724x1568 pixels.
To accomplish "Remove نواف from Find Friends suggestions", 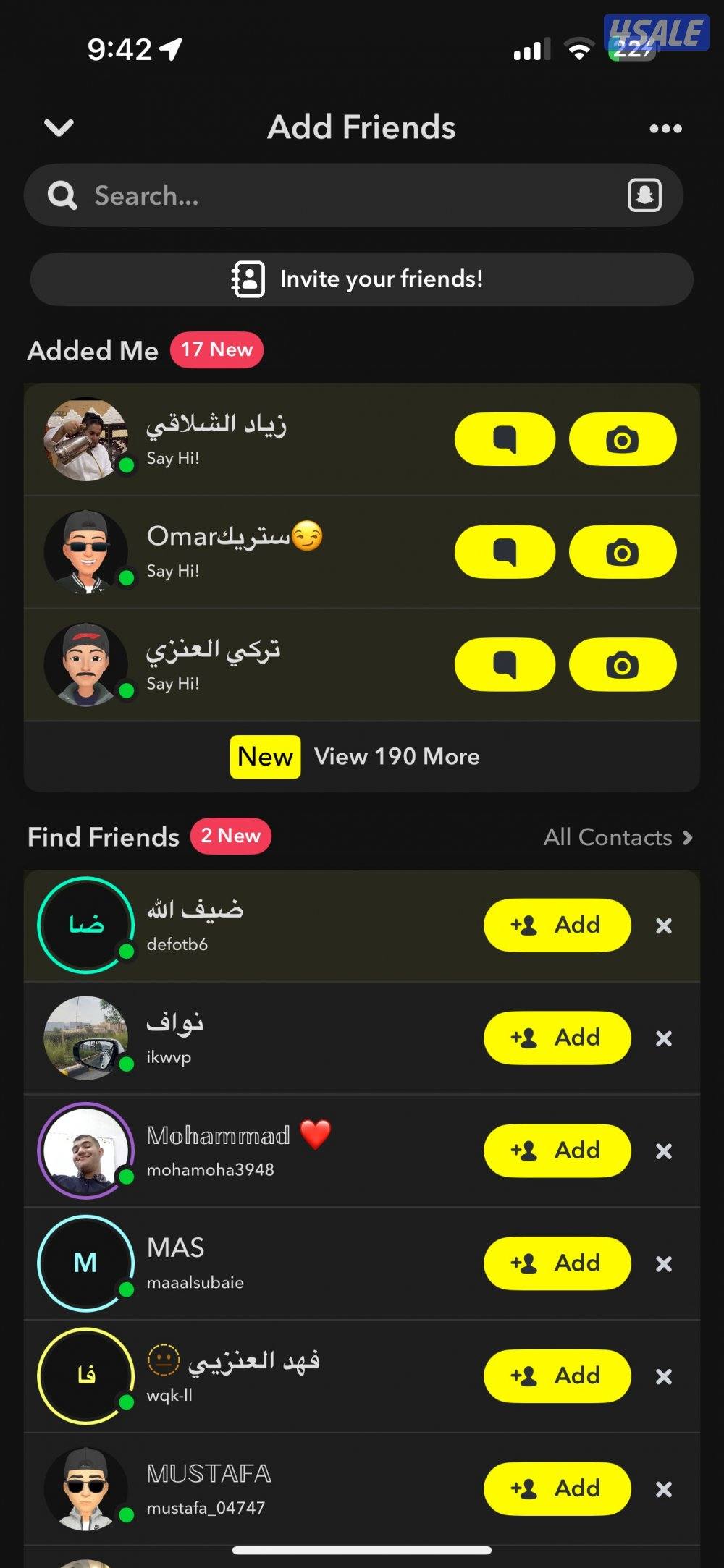I will [664, 1038].
